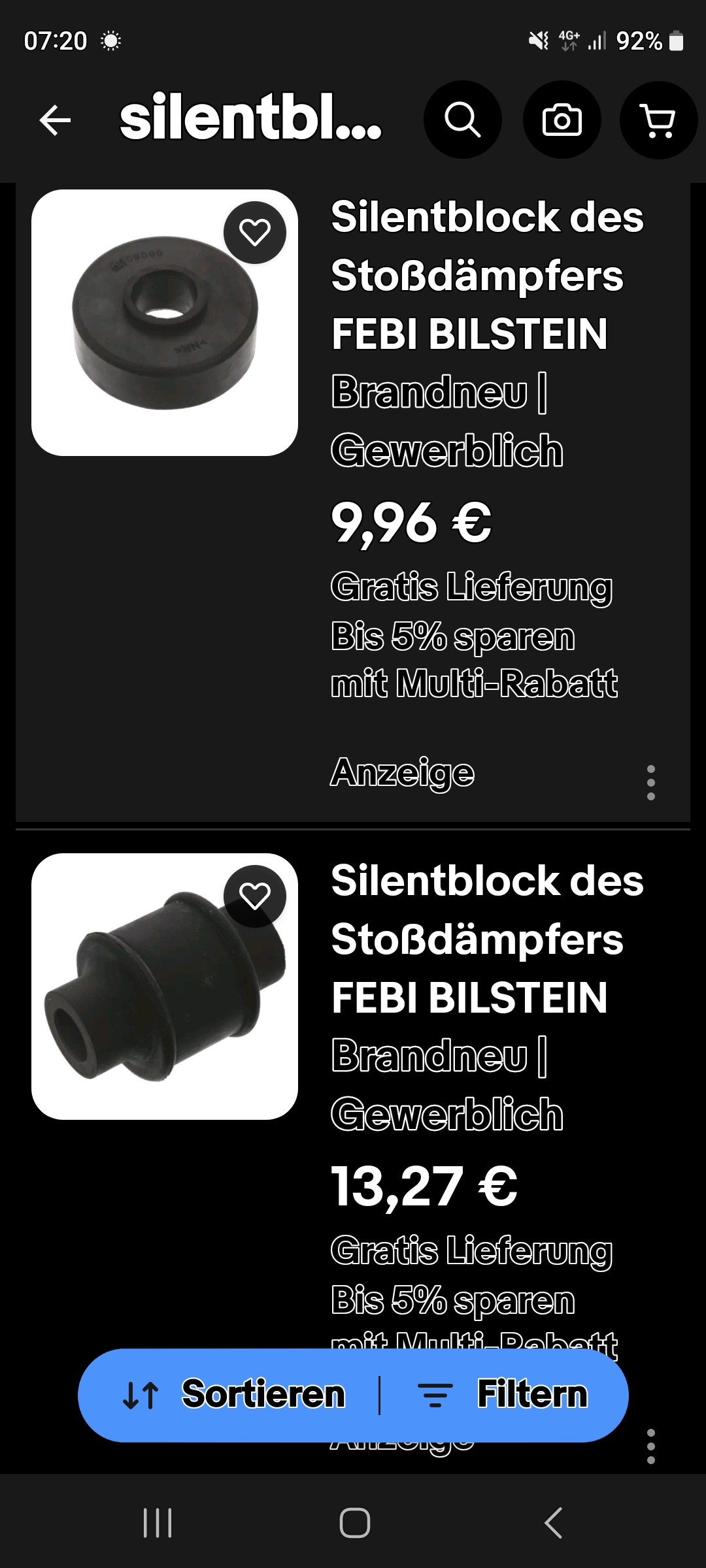This screenshot has height=1568, width=706.
Task: Open the Filtern options
Action: pyautogui.click(x=503, y=1395)
